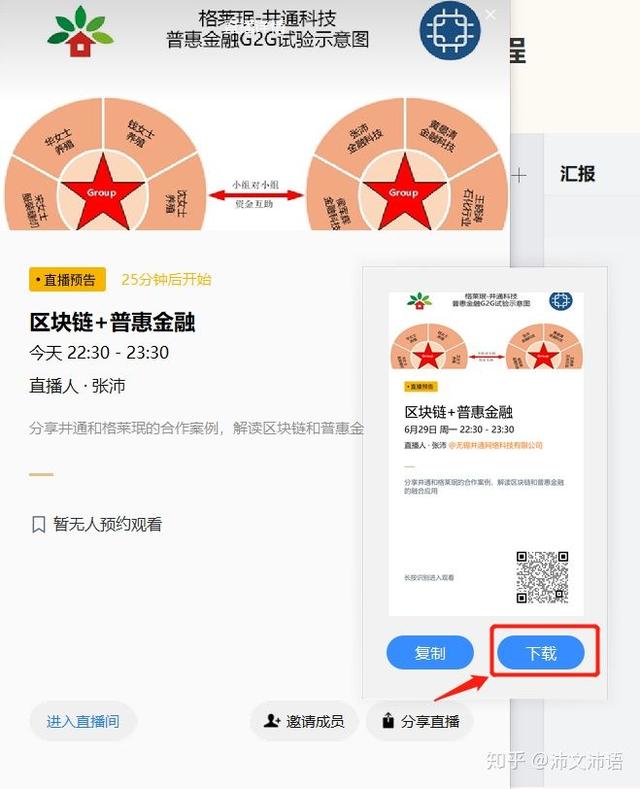Viewport: 640px width, 789px height.
Task: Invite members with 邀请成员
Action: coord(304,720)
